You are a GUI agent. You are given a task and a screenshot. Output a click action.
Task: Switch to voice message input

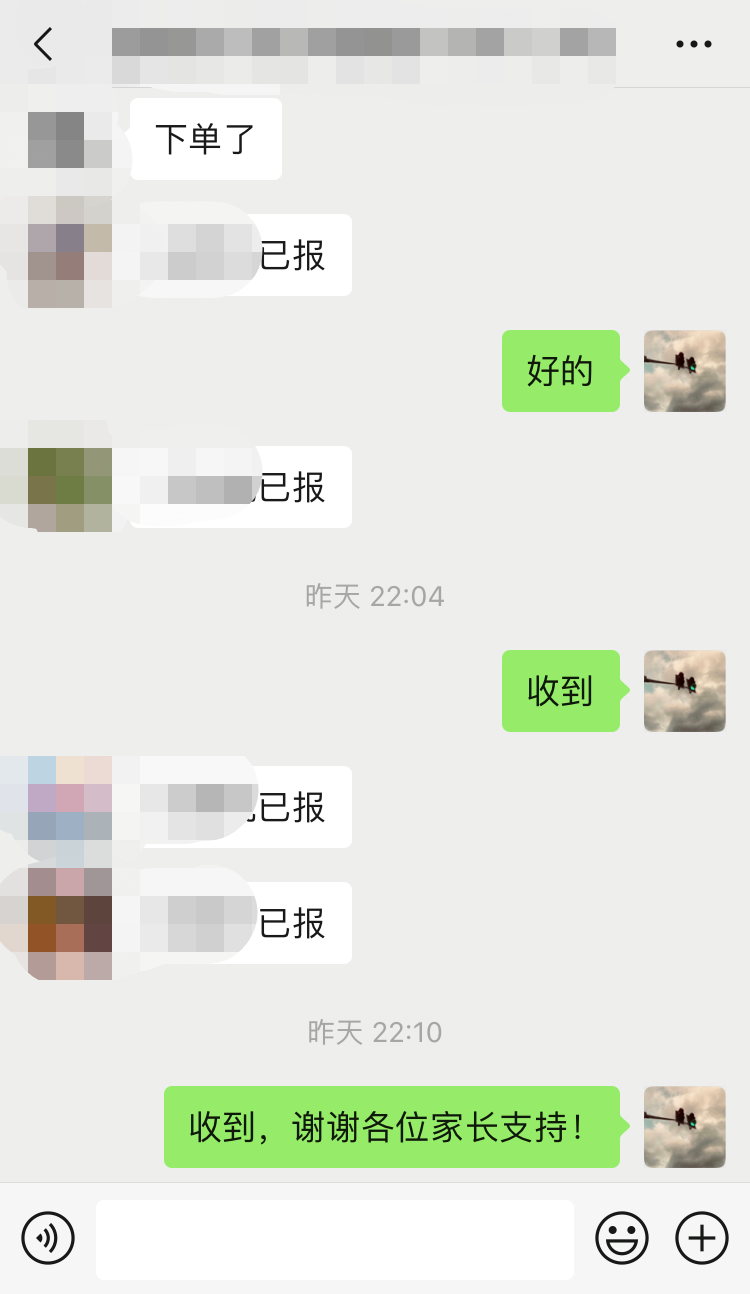[48, 1239]
